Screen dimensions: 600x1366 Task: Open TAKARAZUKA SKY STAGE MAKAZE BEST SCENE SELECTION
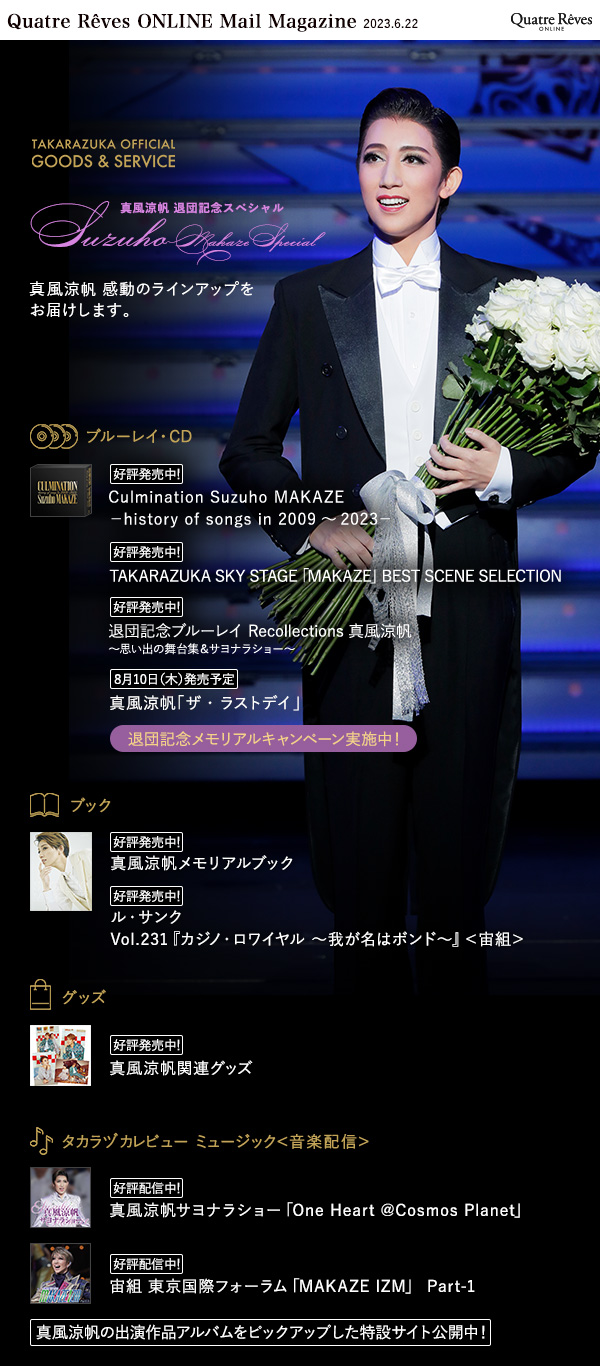tap(335, 576)
